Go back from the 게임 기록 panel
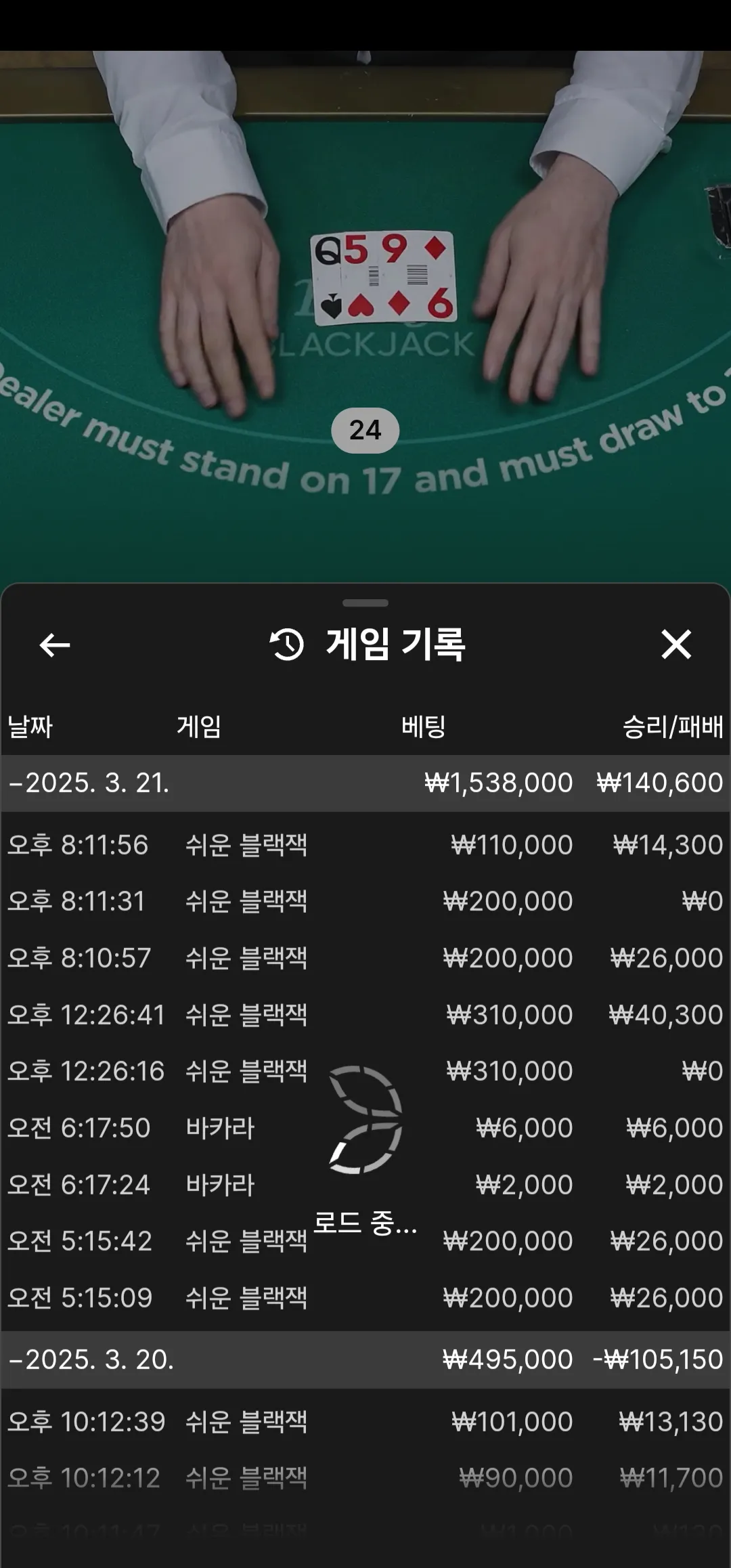Viewport: 731px width, 1568px height. pos(55,645)
